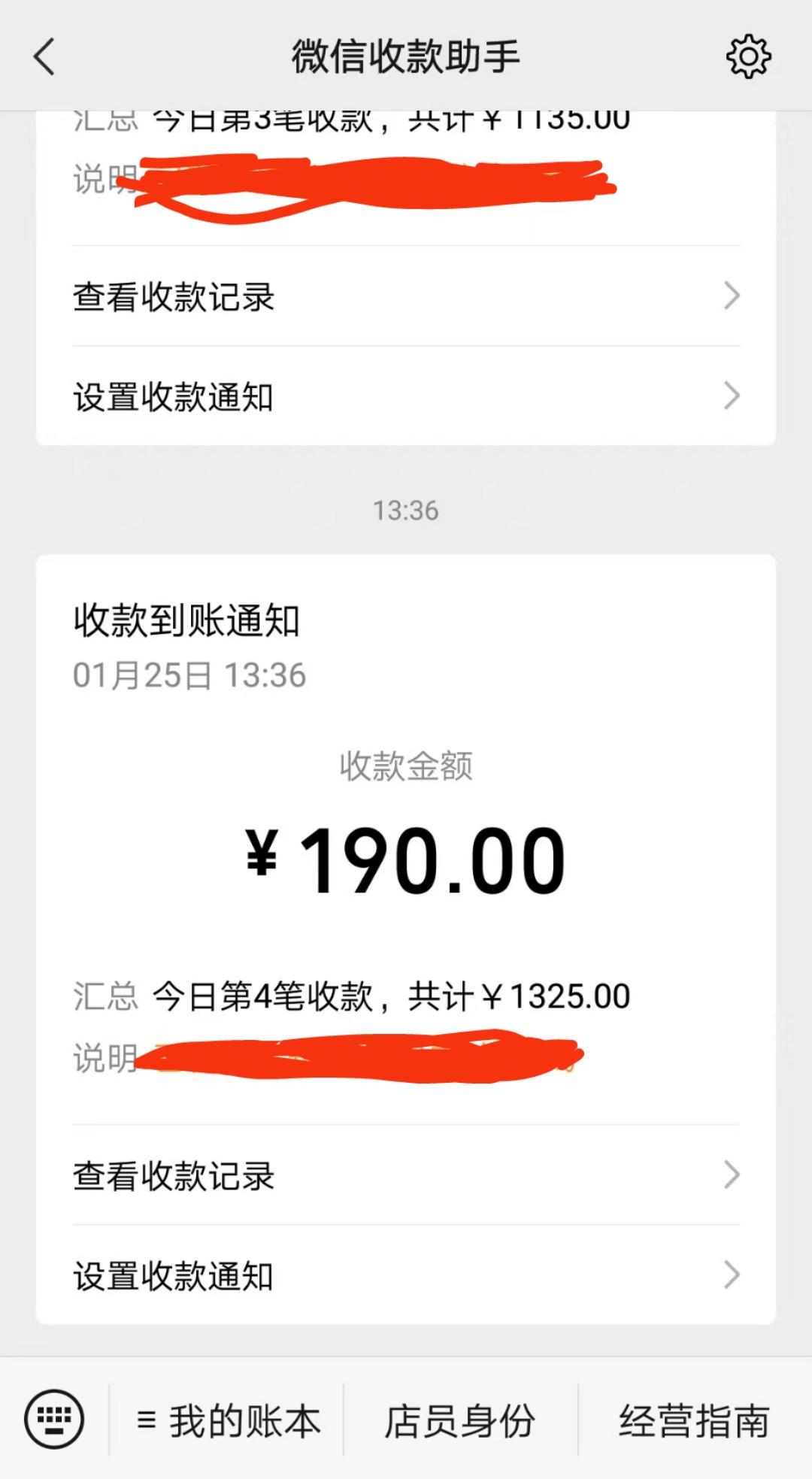The height and width of the screenshot is (1479, 812).
Task: Open 我的账本 menu
Action: tap(227, 1420)
